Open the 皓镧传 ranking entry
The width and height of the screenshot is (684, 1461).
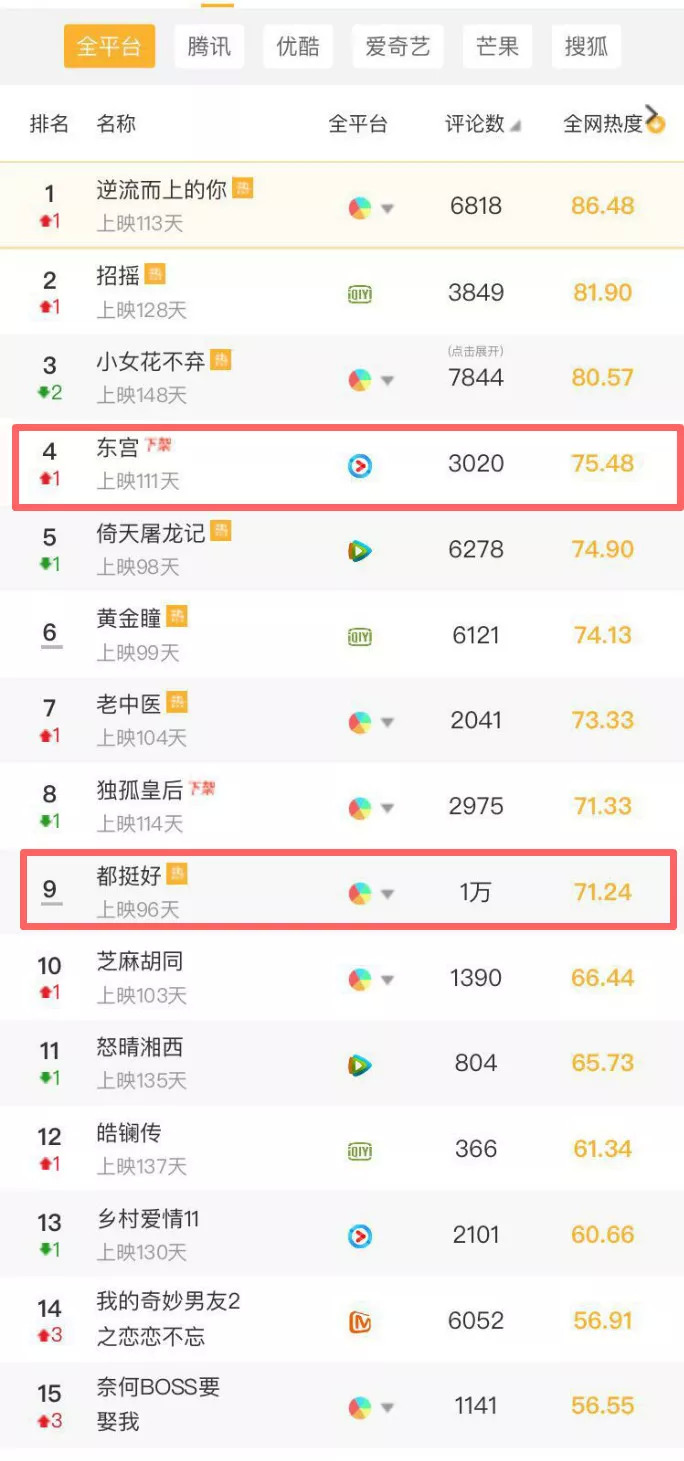coord(128,1134)
